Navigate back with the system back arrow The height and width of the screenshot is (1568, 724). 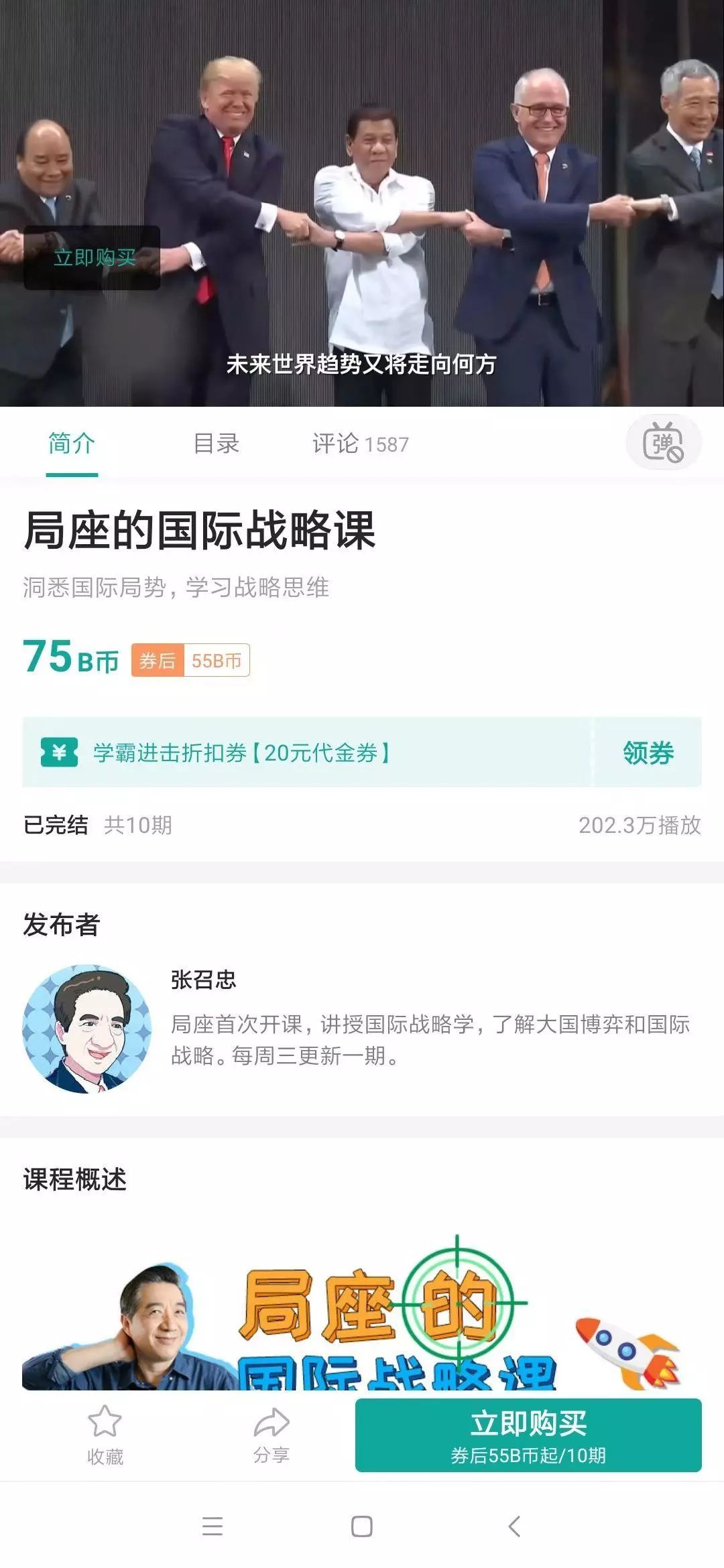click(x=514, y=1526)
